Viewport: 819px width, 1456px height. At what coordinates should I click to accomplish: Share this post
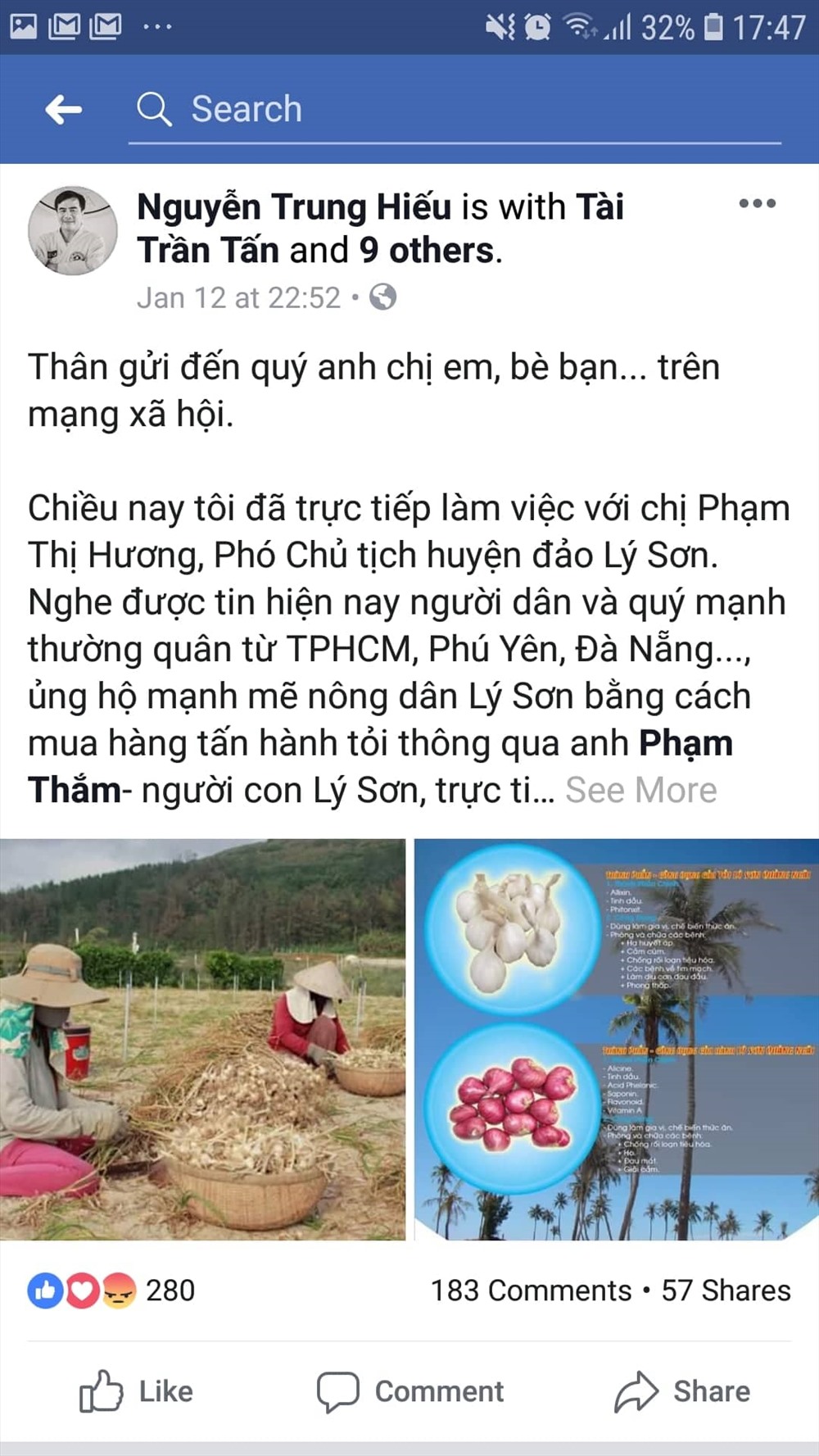(x=682, y=1391)
